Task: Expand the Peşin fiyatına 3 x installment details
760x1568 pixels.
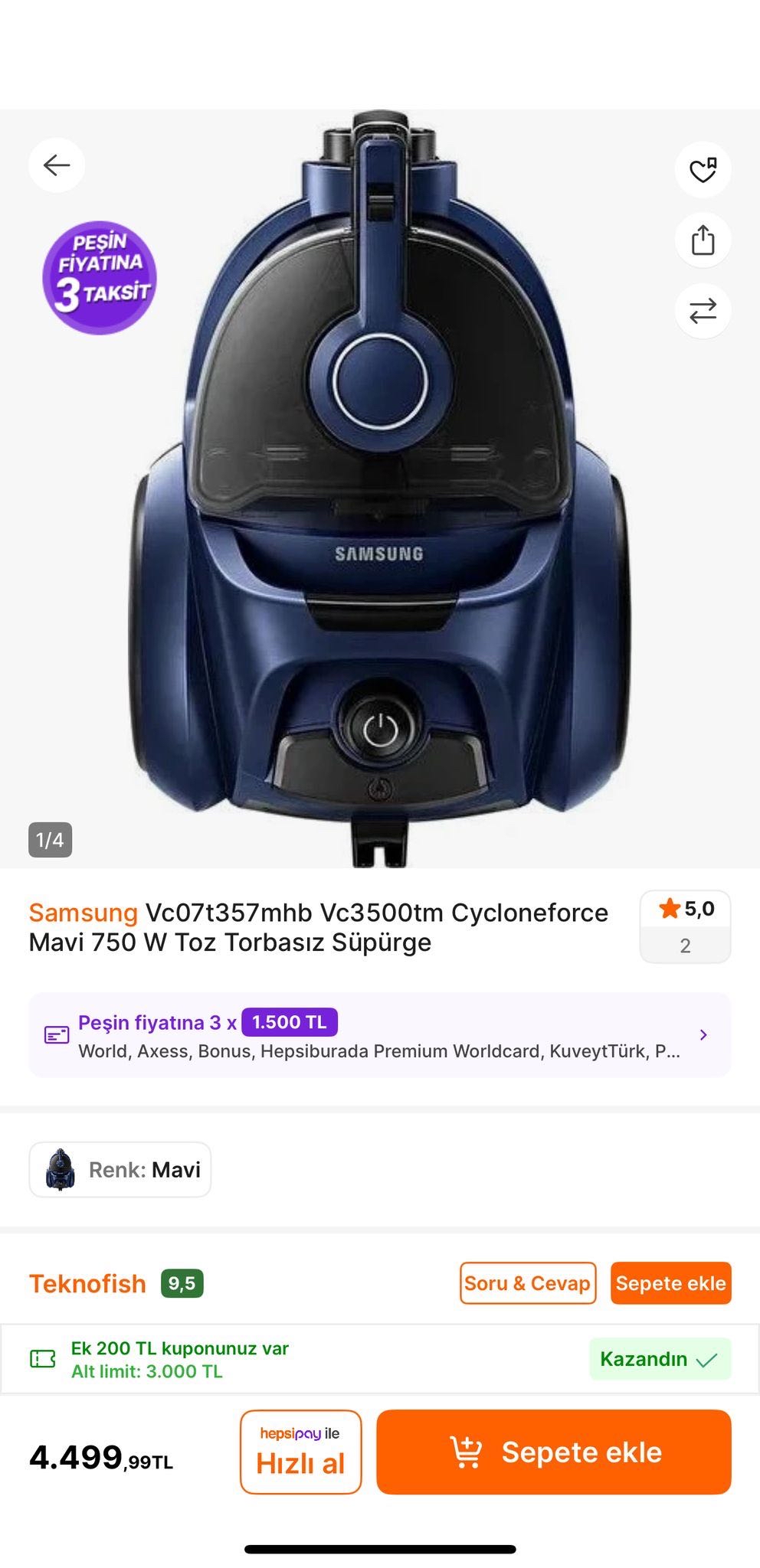Action: [x=379, y=1035]
